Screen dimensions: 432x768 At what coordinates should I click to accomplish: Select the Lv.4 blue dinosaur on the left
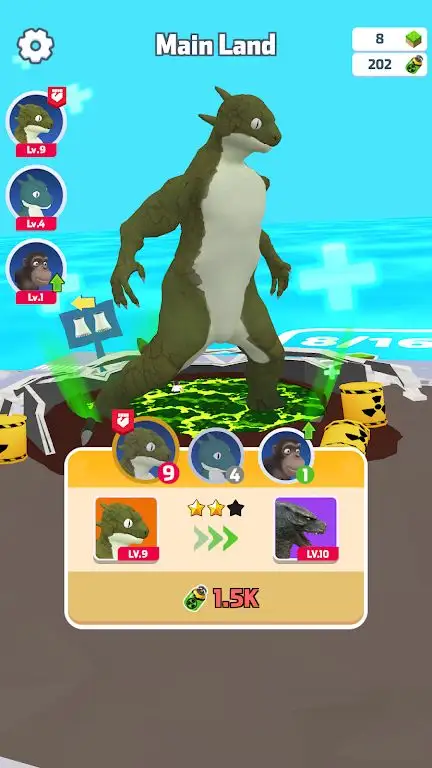point(36,197)
